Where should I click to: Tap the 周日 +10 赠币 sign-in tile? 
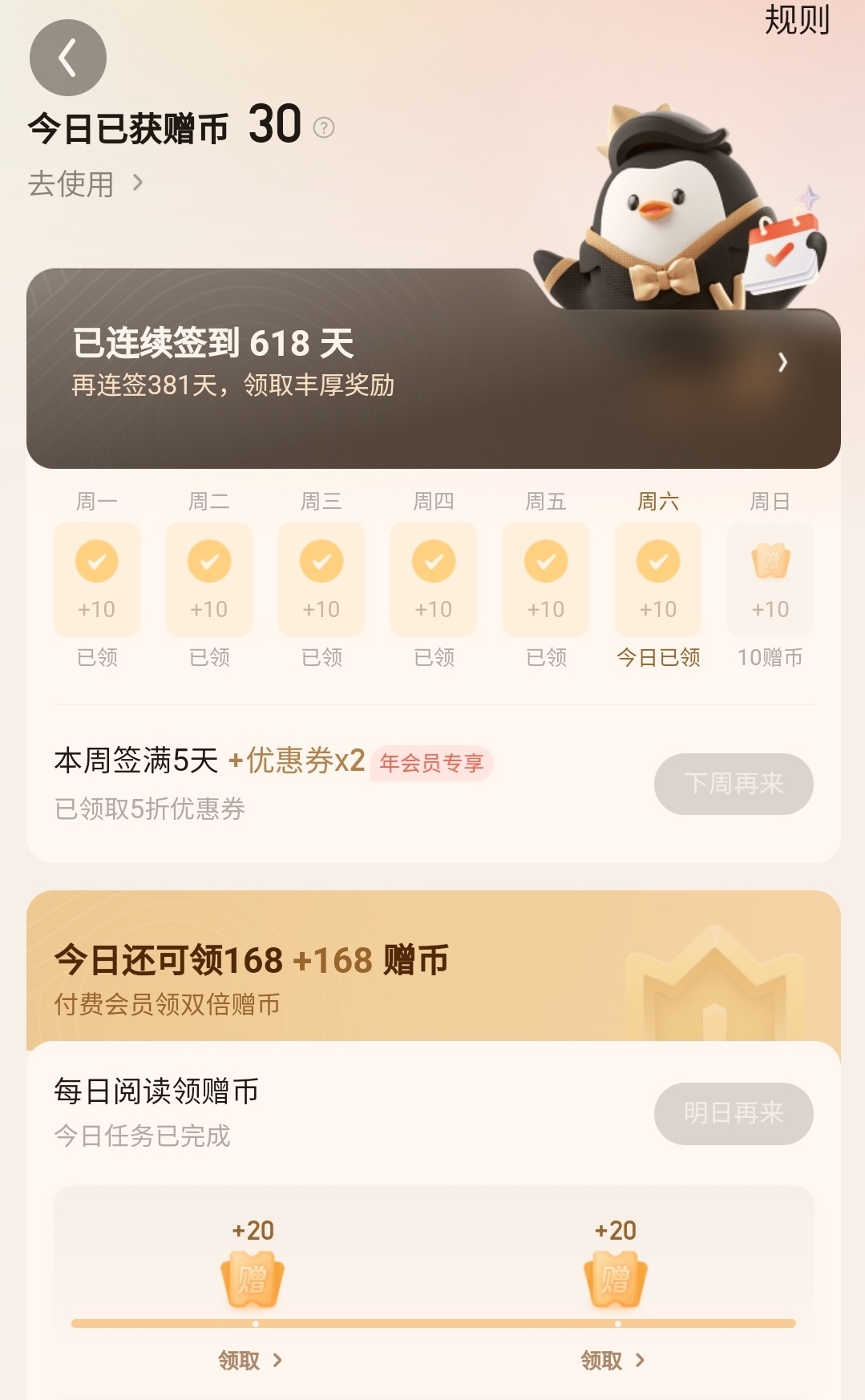point(770,579)
